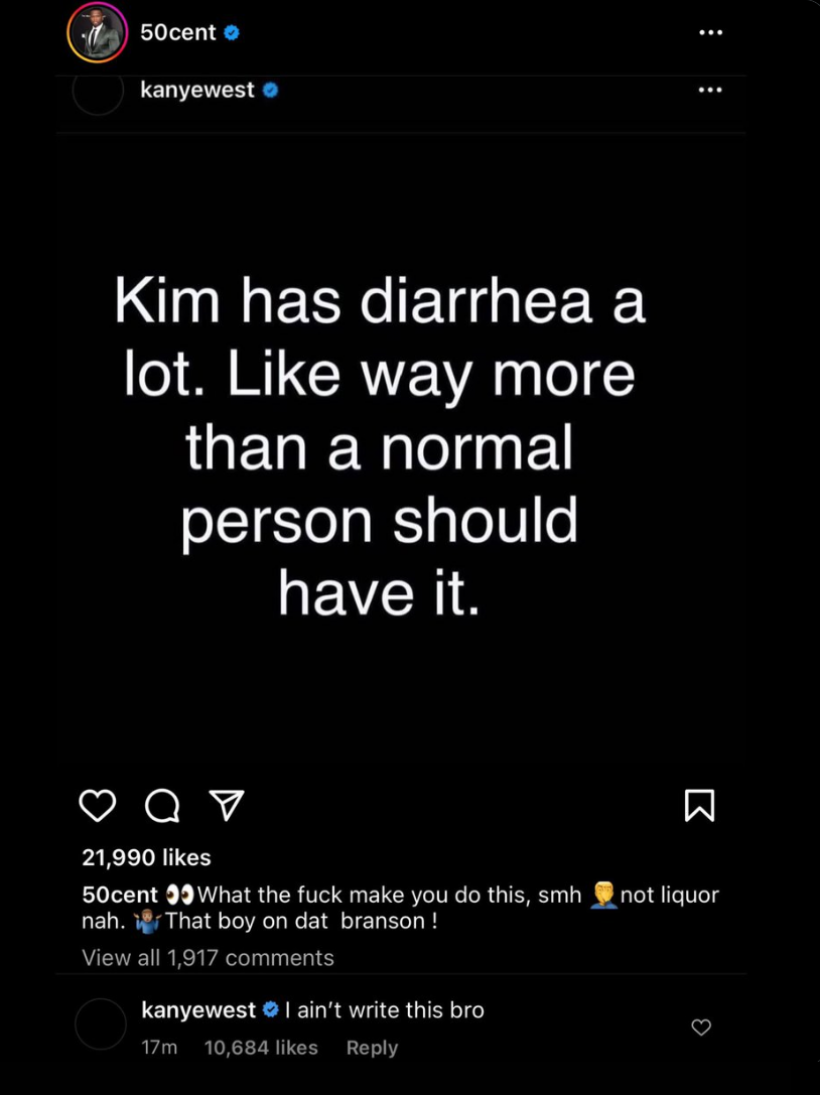View the 21,990 likes list
This screenshot has width=820, height=1095.
[146, 858]
